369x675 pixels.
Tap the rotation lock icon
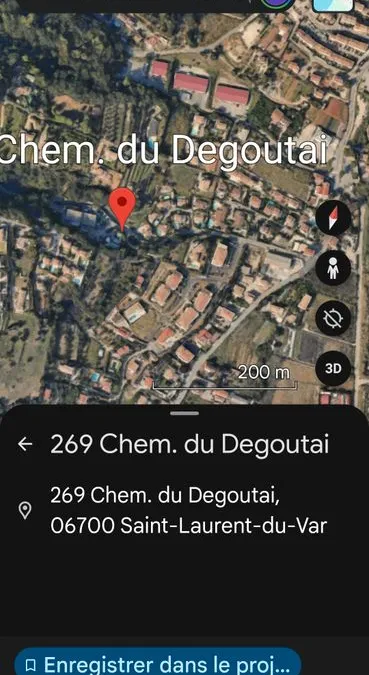point(333,319)
